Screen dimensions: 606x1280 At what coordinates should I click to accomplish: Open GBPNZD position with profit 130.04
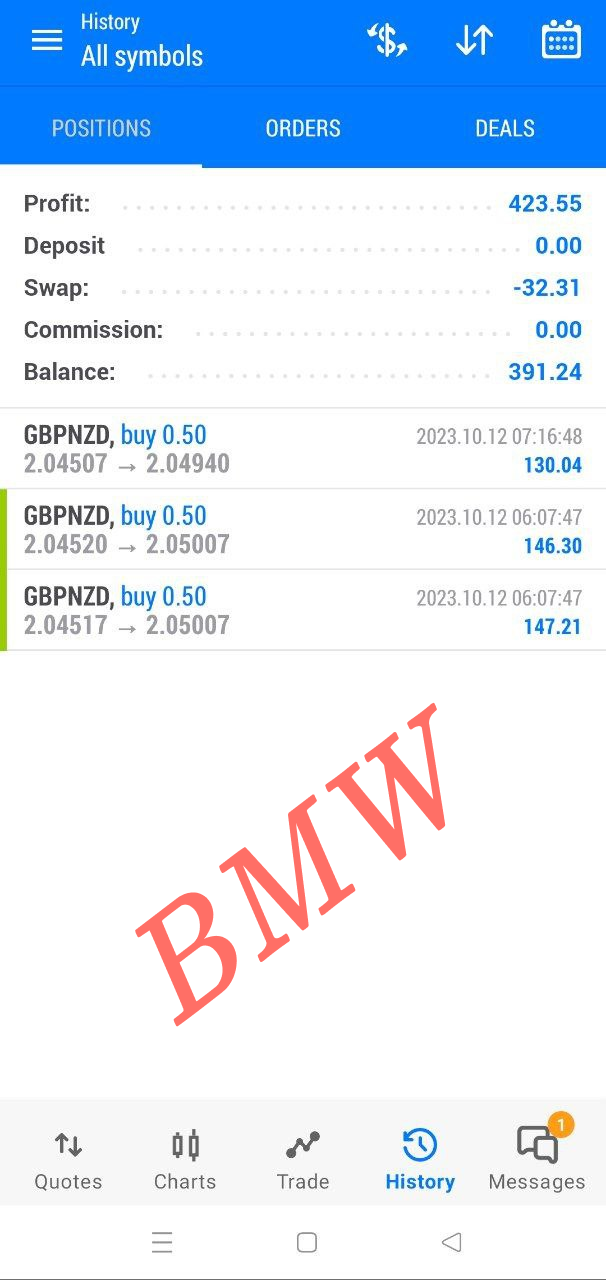[303, 449]
